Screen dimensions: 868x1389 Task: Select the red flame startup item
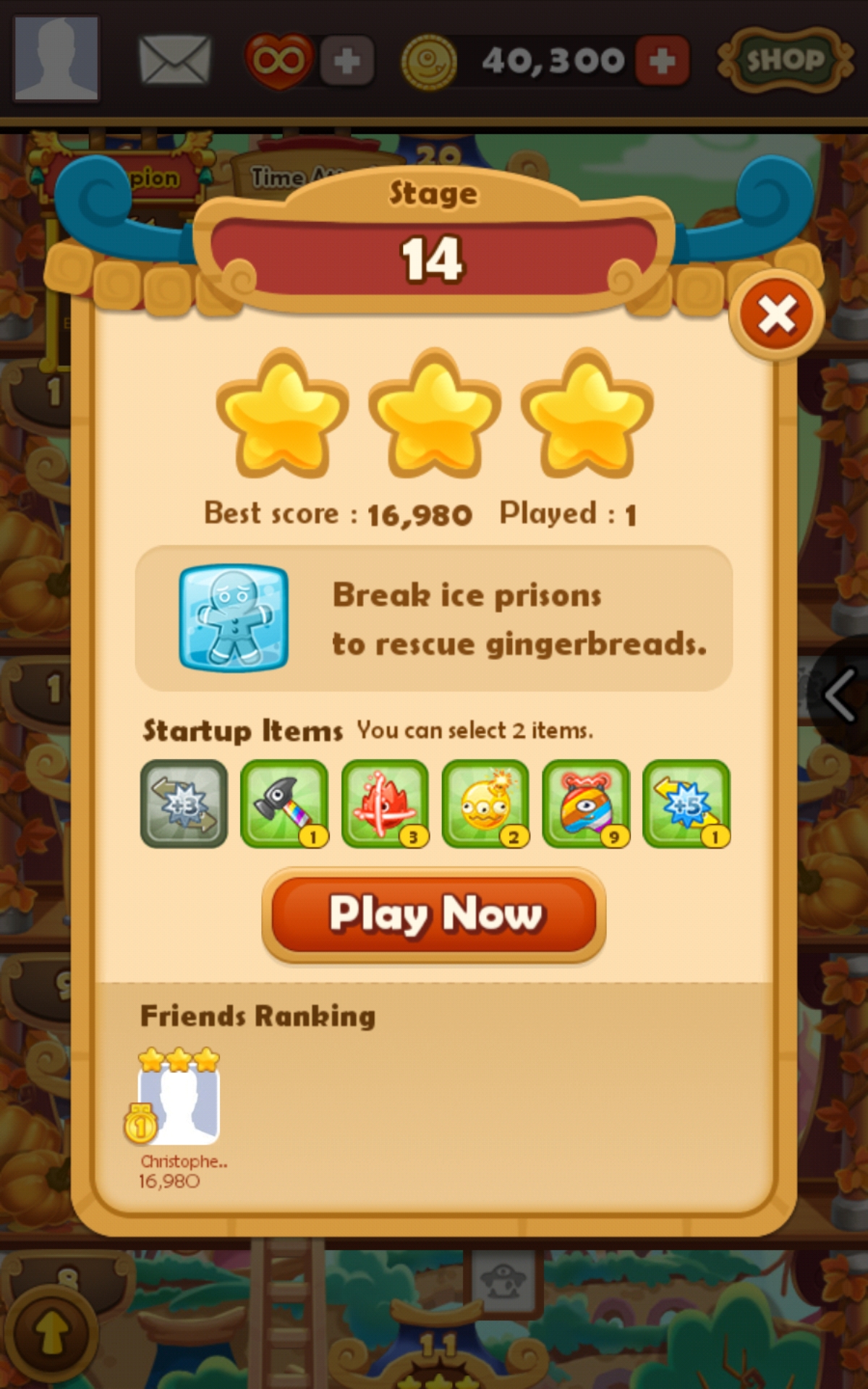click(385, 803)
